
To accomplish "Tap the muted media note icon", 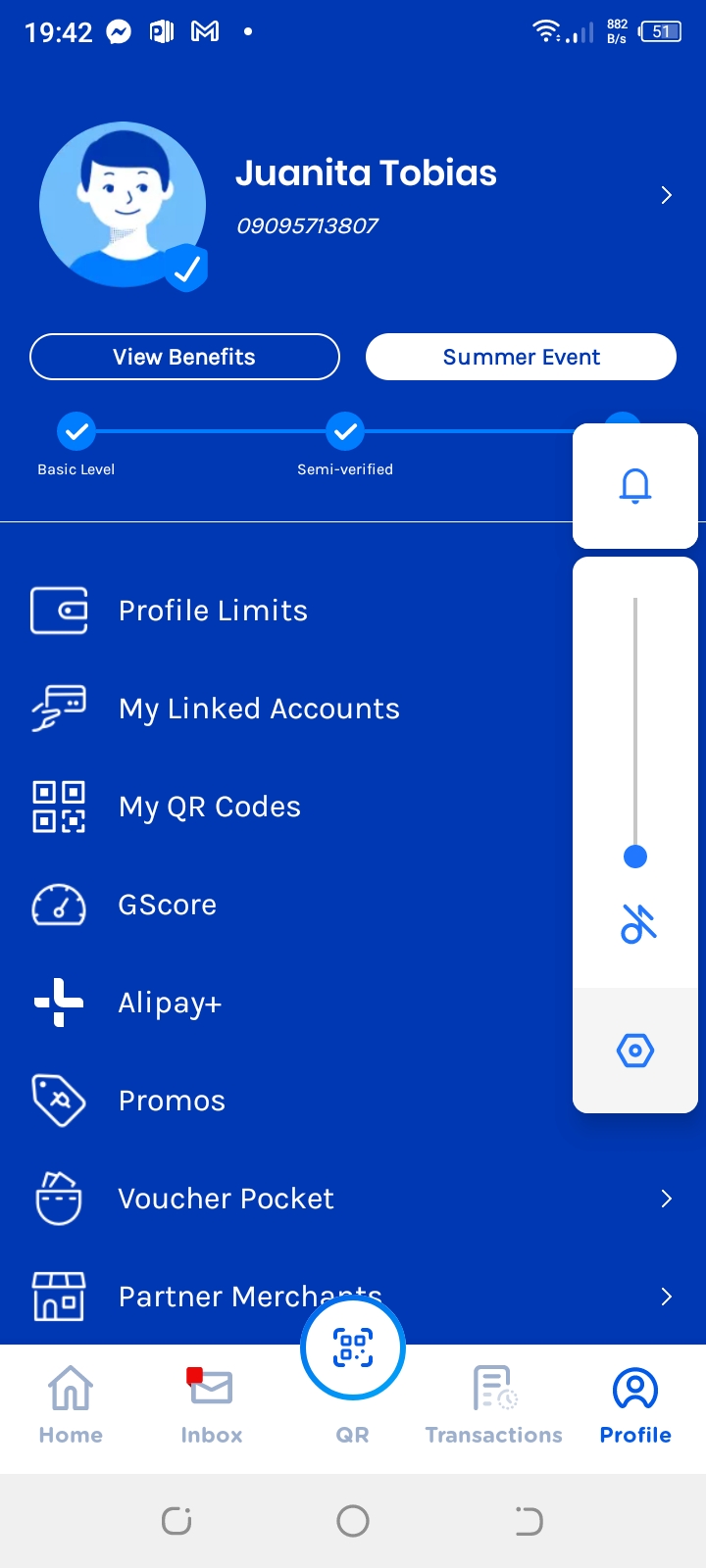I will tap(636, 924).
